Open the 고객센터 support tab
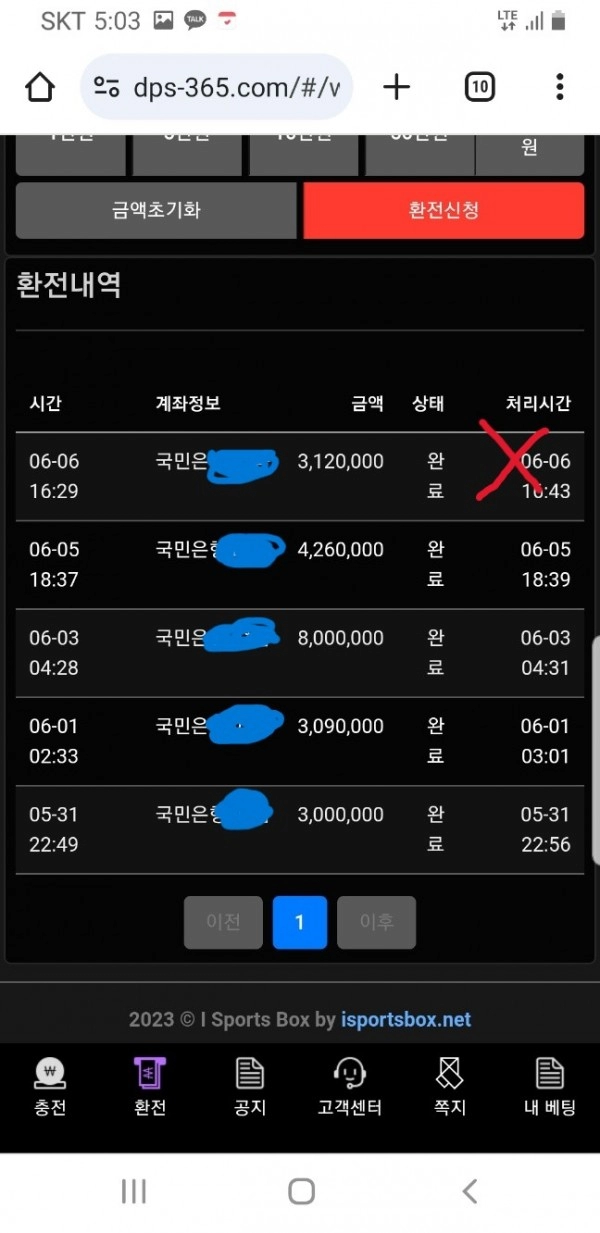The width and height of the screenshot is (600, 1233). [x=350, y=1087]
